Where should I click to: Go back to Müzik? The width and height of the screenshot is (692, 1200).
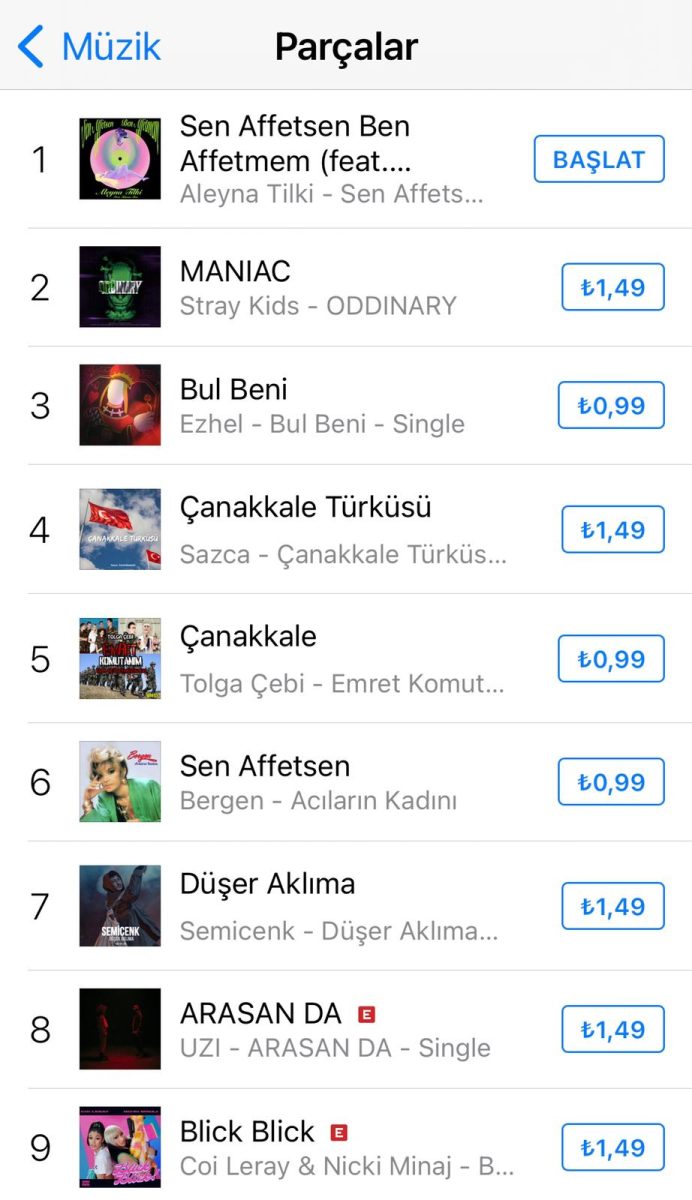pyautogui.click(x=90, y=47)
